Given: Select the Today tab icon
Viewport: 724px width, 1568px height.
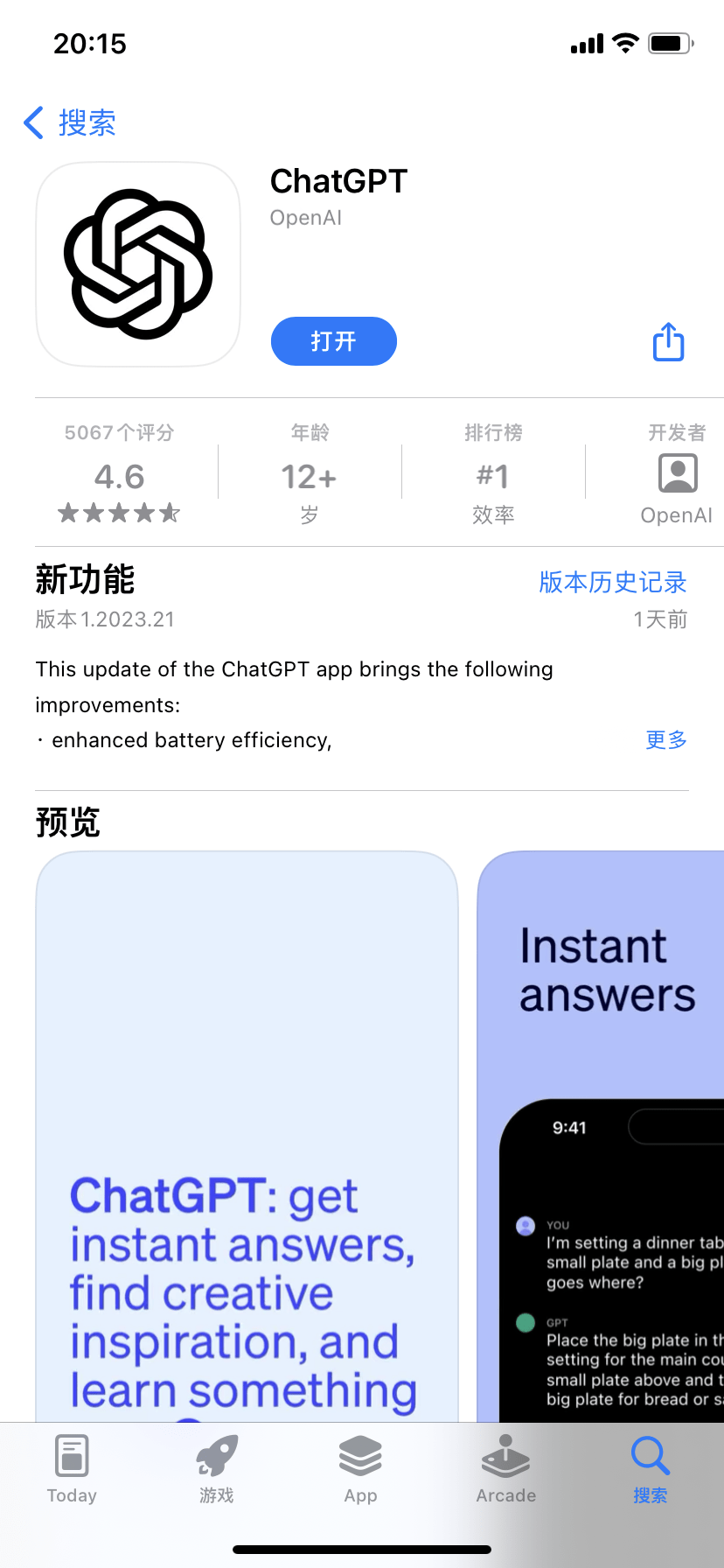Looking at the screenshot, I should 72,1470.
